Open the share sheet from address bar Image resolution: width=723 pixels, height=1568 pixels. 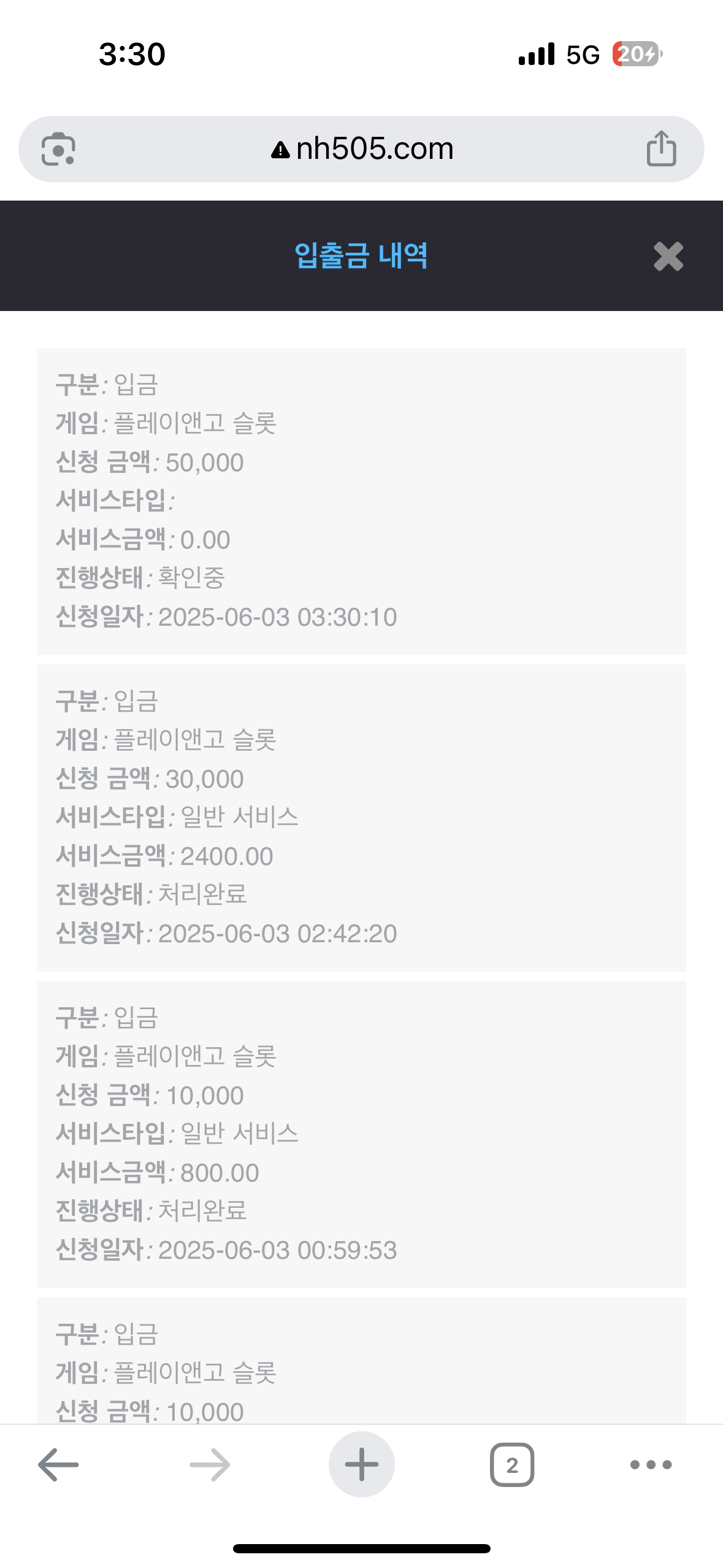662,148
